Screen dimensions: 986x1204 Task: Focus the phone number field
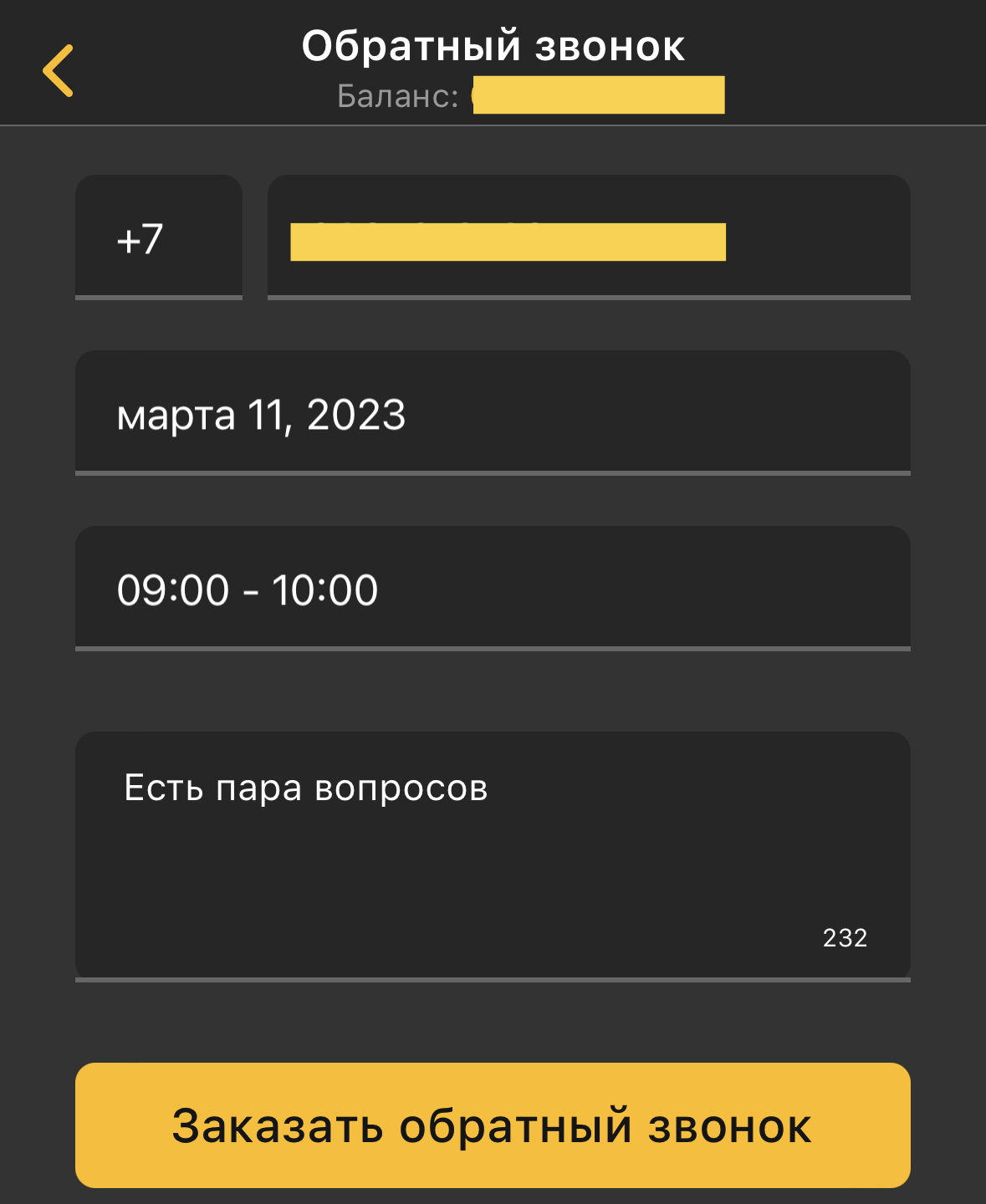[x=588, y=238]
